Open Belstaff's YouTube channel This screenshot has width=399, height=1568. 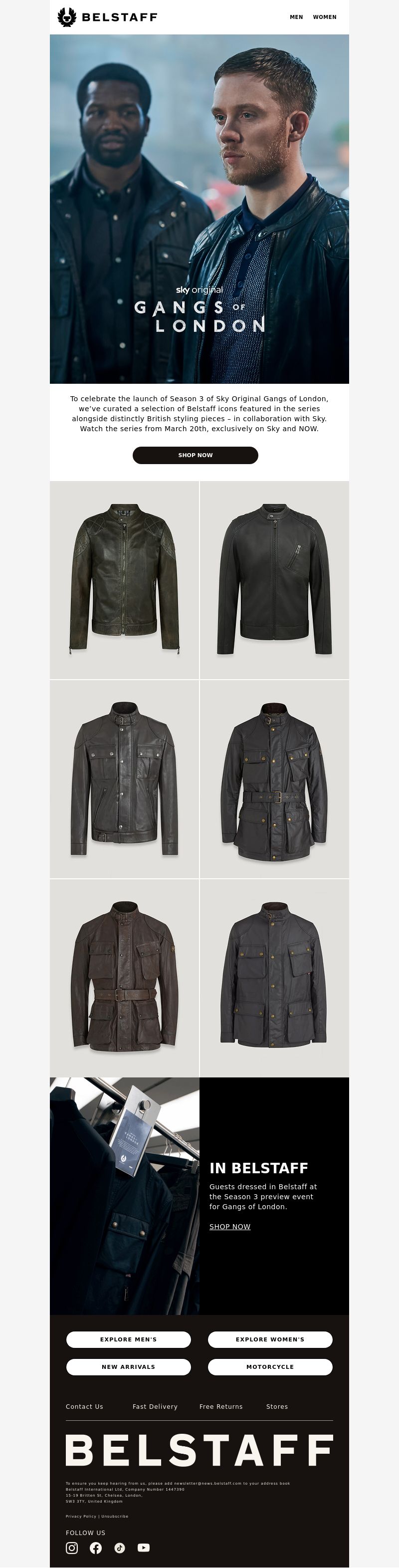point(144,1548)
